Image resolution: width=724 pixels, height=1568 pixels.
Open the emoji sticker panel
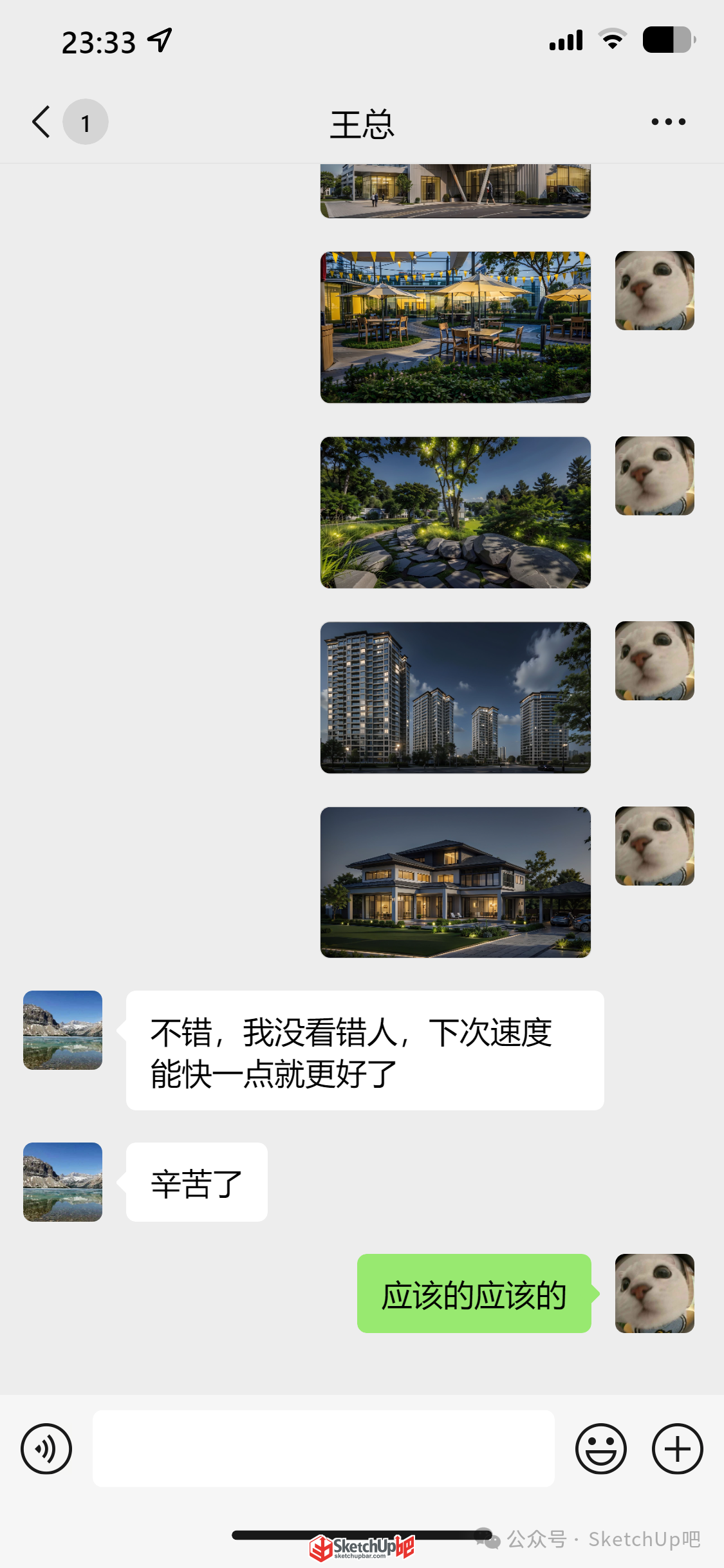click(x=601, y=1449)
